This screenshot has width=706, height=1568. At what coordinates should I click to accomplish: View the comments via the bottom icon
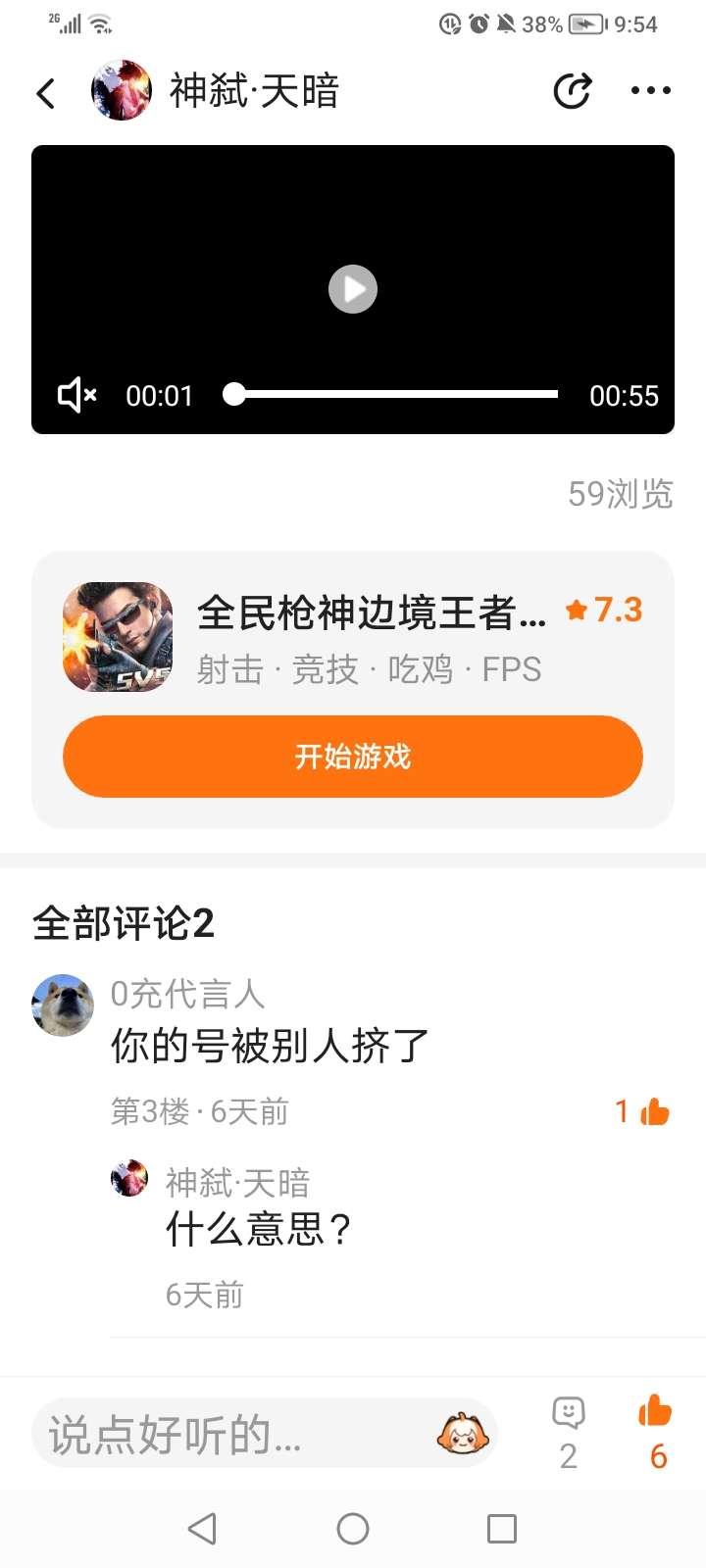[x=569, y=1431]
